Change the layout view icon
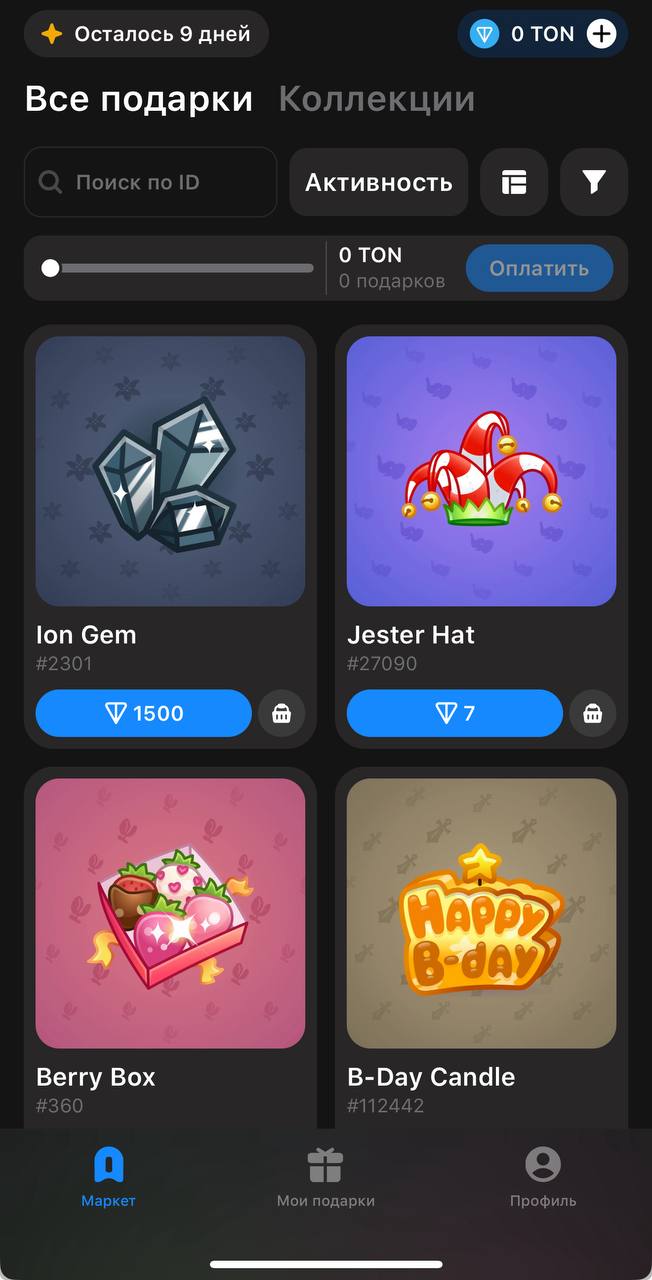The height and width of the screenshot is (1280, 652). pos(514,182)
